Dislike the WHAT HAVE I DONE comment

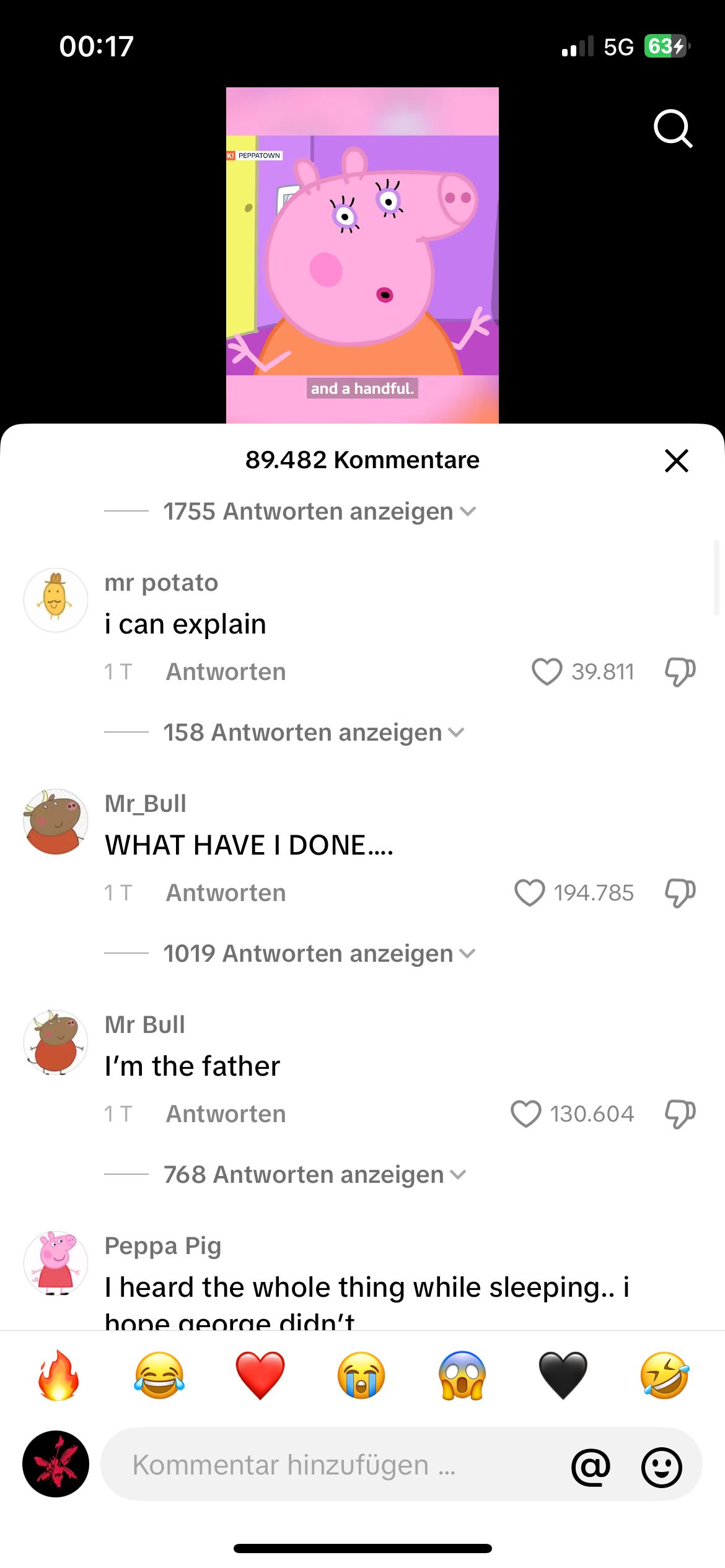pyautogui.click(x=680, y=893)
